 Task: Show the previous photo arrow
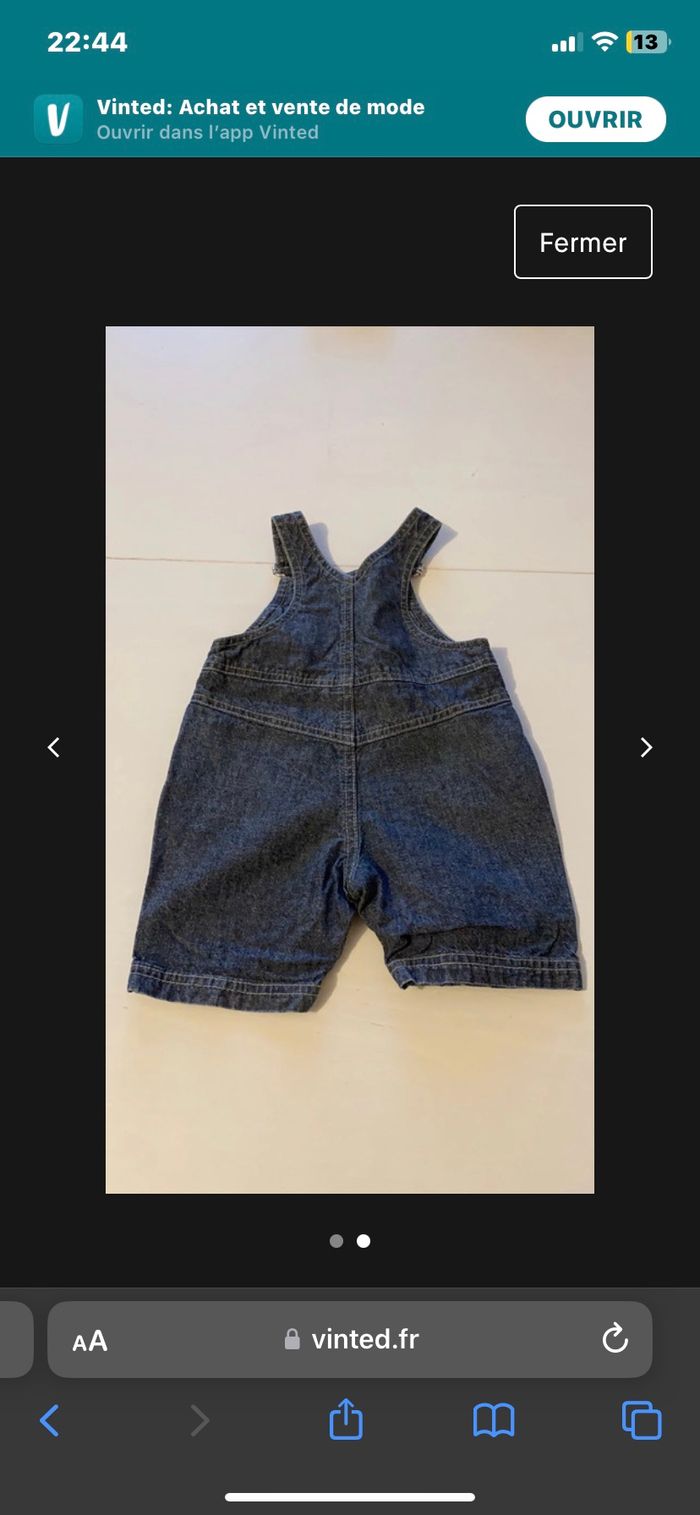pyautogui.click(x=54, y=747)
